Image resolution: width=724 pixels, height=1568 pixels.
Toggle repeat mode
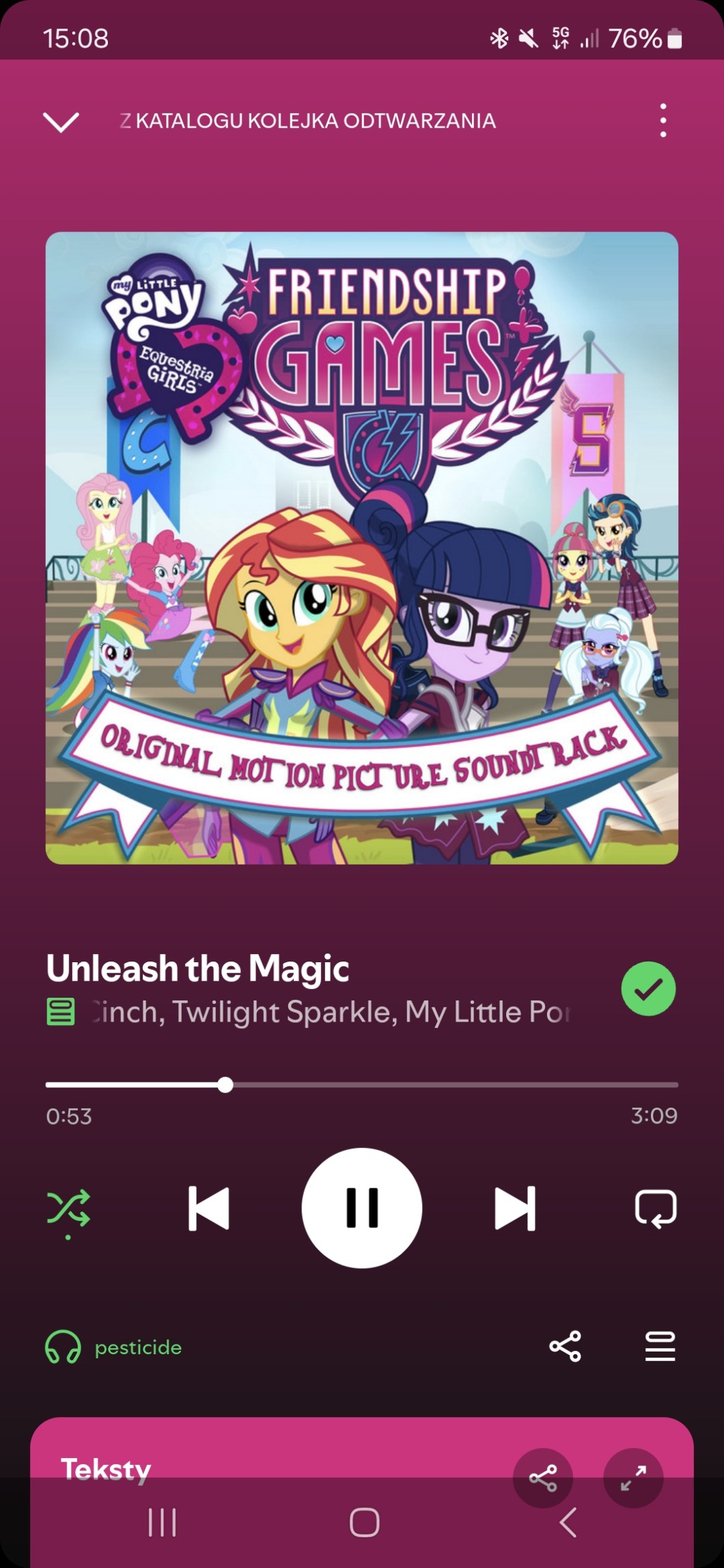(x=655, y=1208)
